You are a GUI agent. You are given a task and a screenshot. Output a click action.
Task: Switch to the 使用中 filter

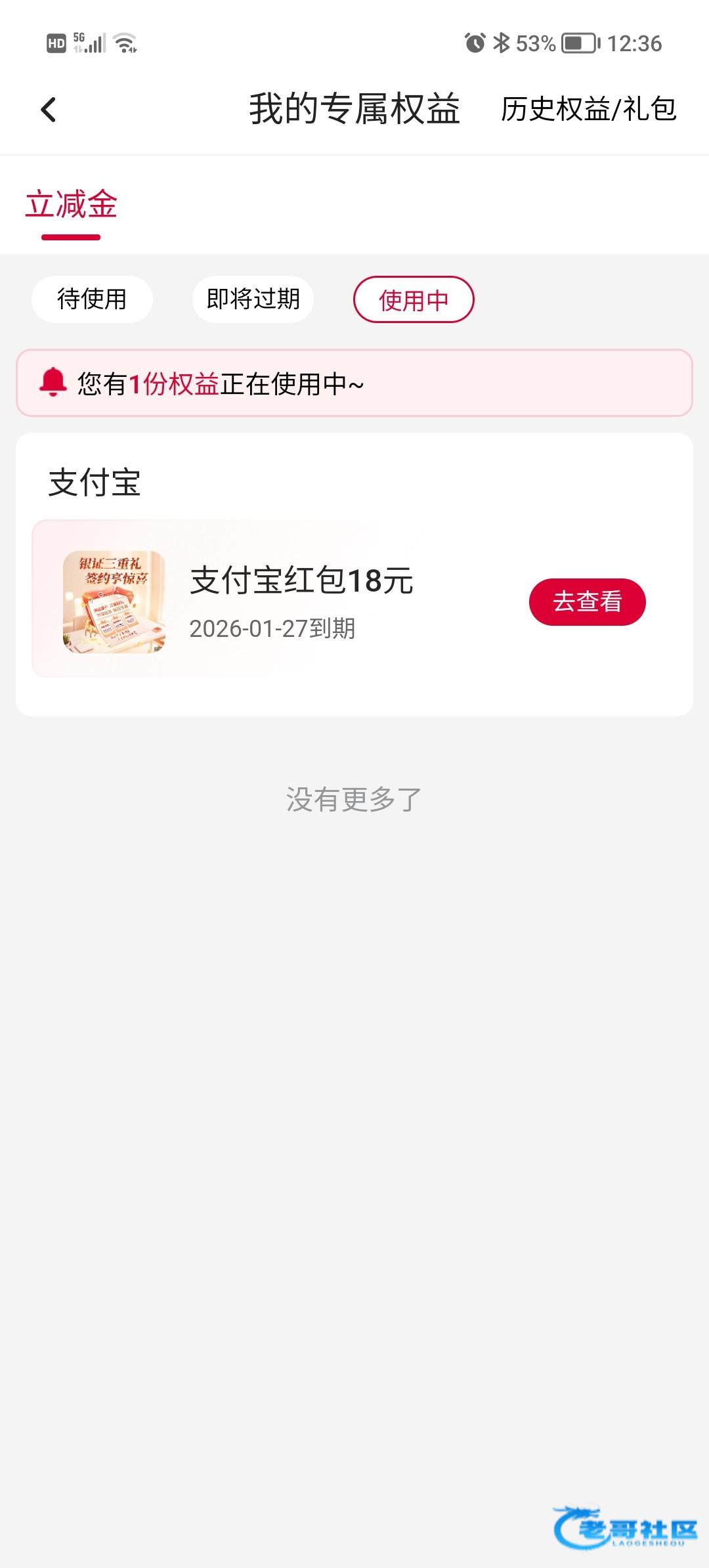coord(414,300)
